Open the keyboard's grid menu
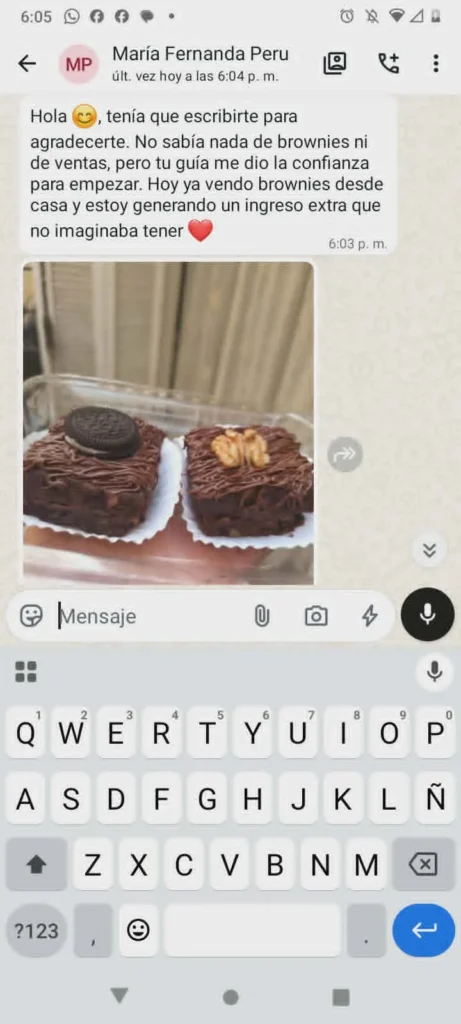This screenshot has height=1024, width=461. 26,671
